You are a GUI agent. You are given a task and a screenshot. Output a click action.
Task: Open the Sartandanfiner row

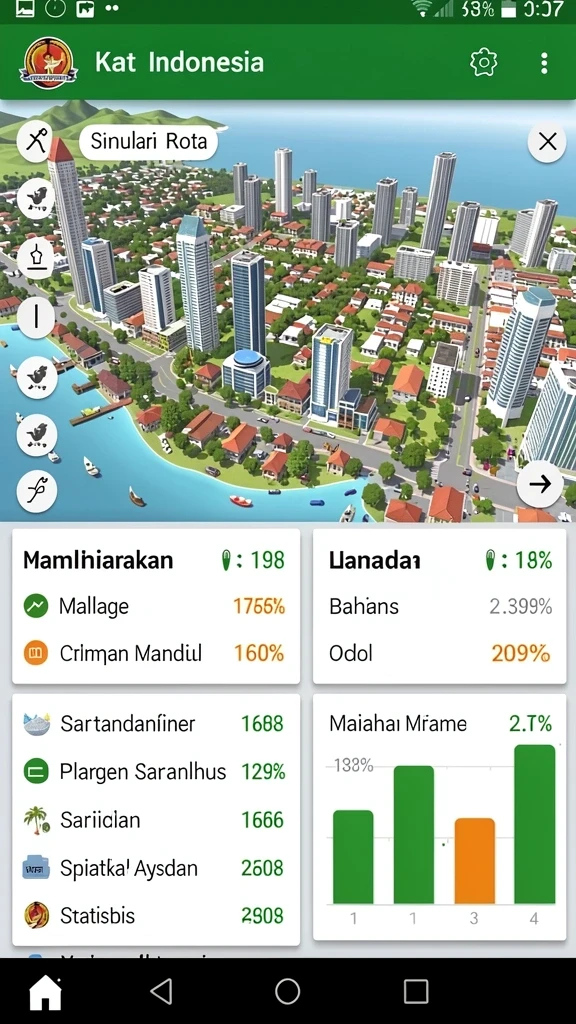154,724
